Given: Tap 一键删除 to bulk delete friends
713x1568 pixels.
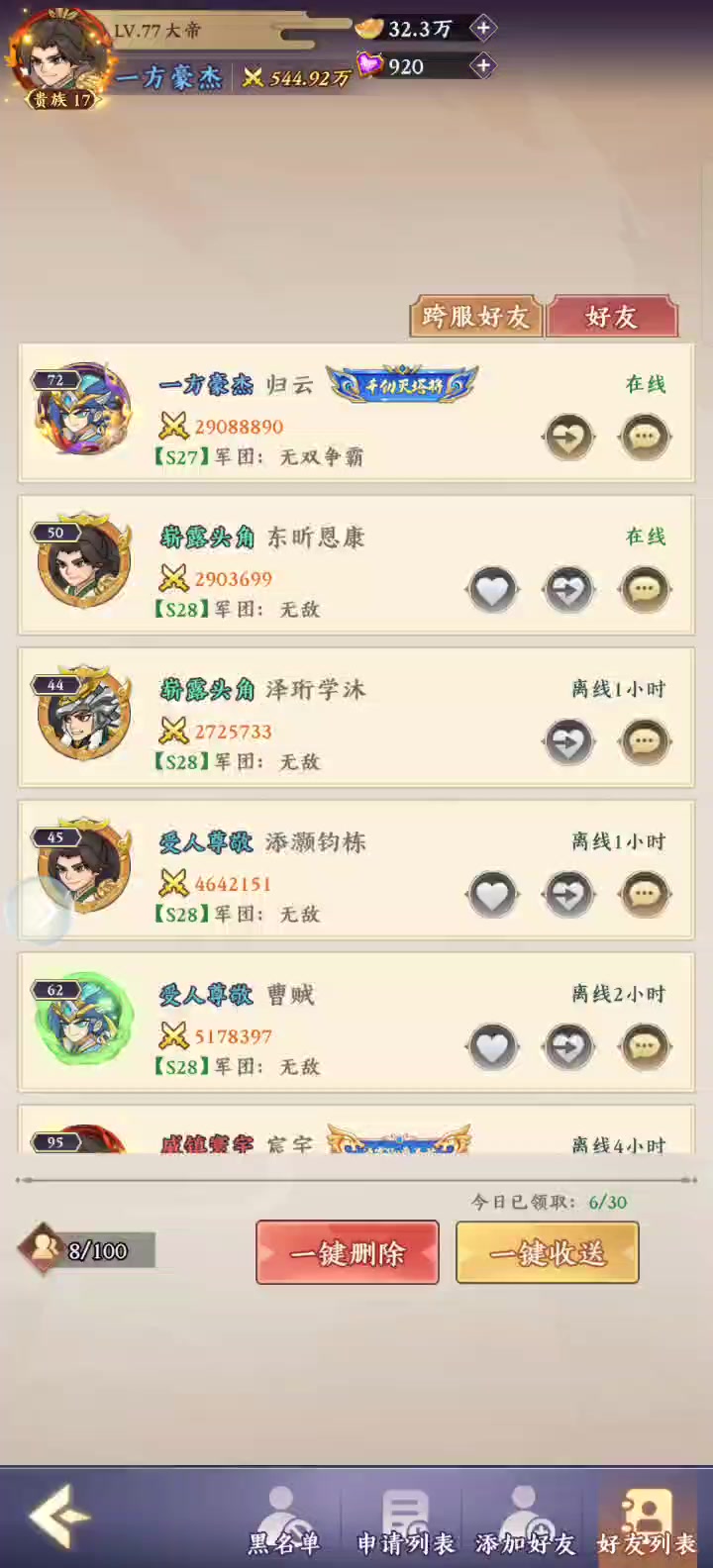Looking at the screenshot, I should click(348, 1253).
